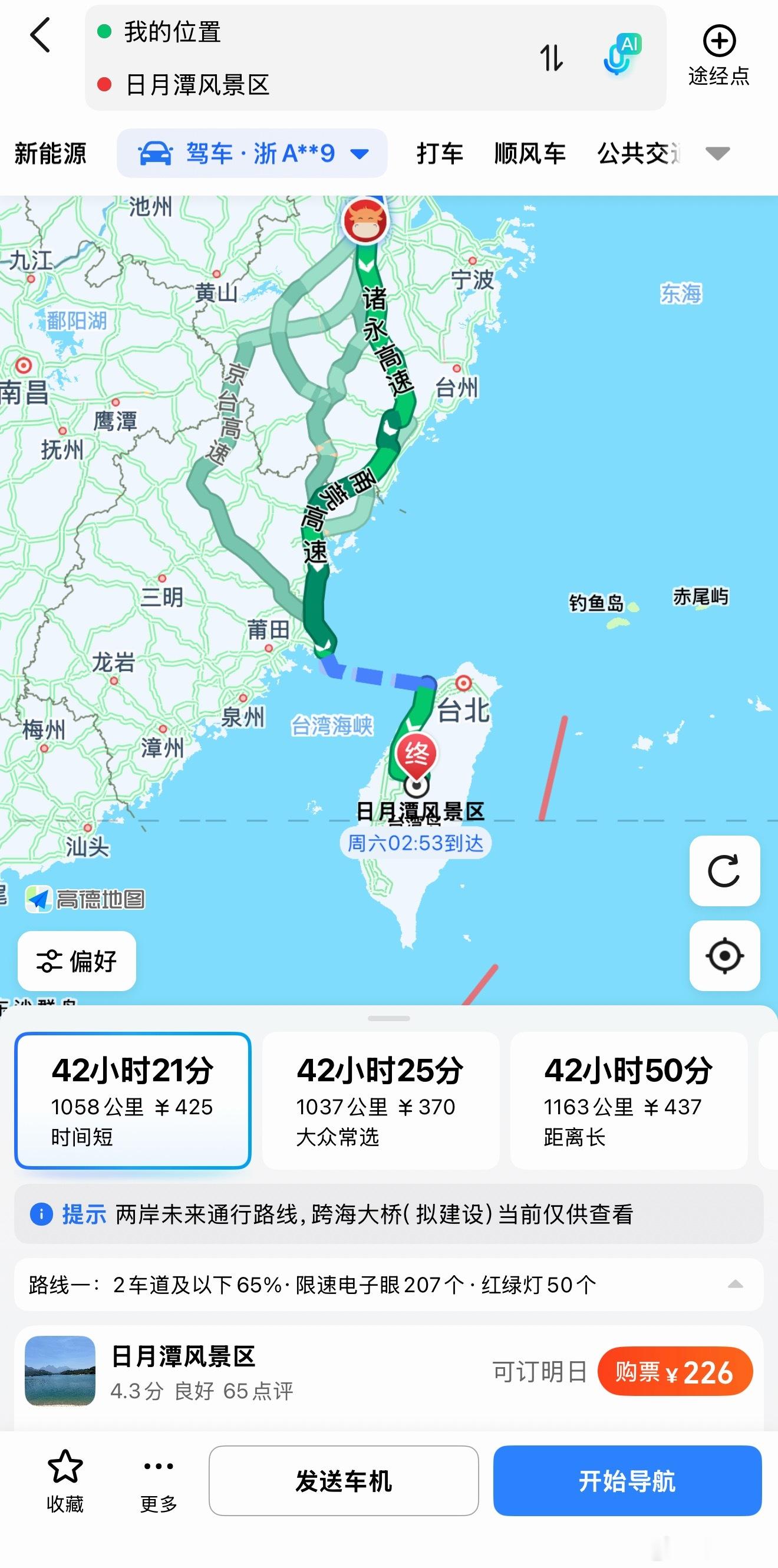Refresh the route with the reload icon
The height and width of the screenshot is (1568, 778).
coord(724,870)
